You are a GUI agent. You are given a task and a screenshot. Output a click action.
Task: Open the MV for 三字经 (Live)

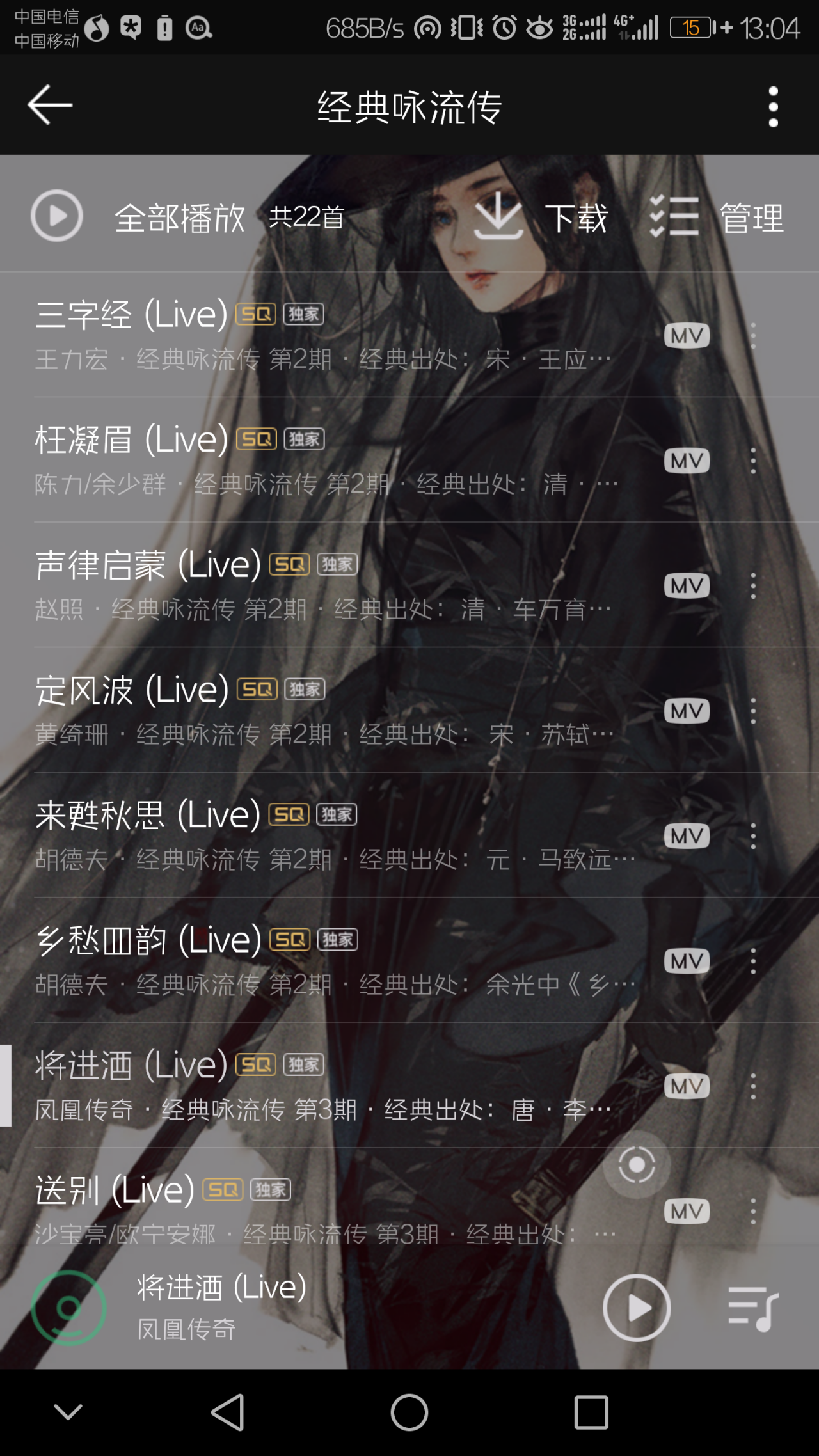[686, 335]
